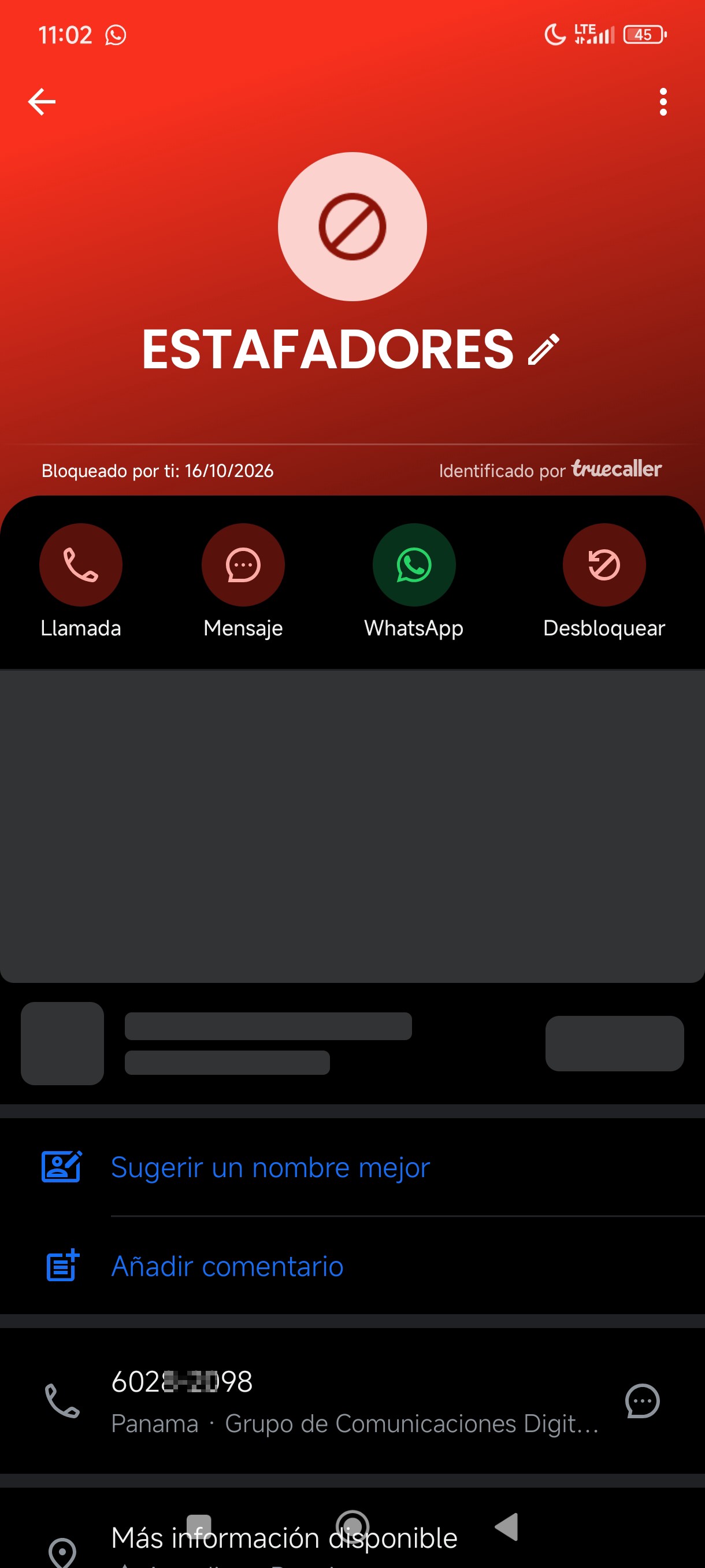Tap the system home button
Screen dimensions: 705x1568
(x=353, y=1526)
